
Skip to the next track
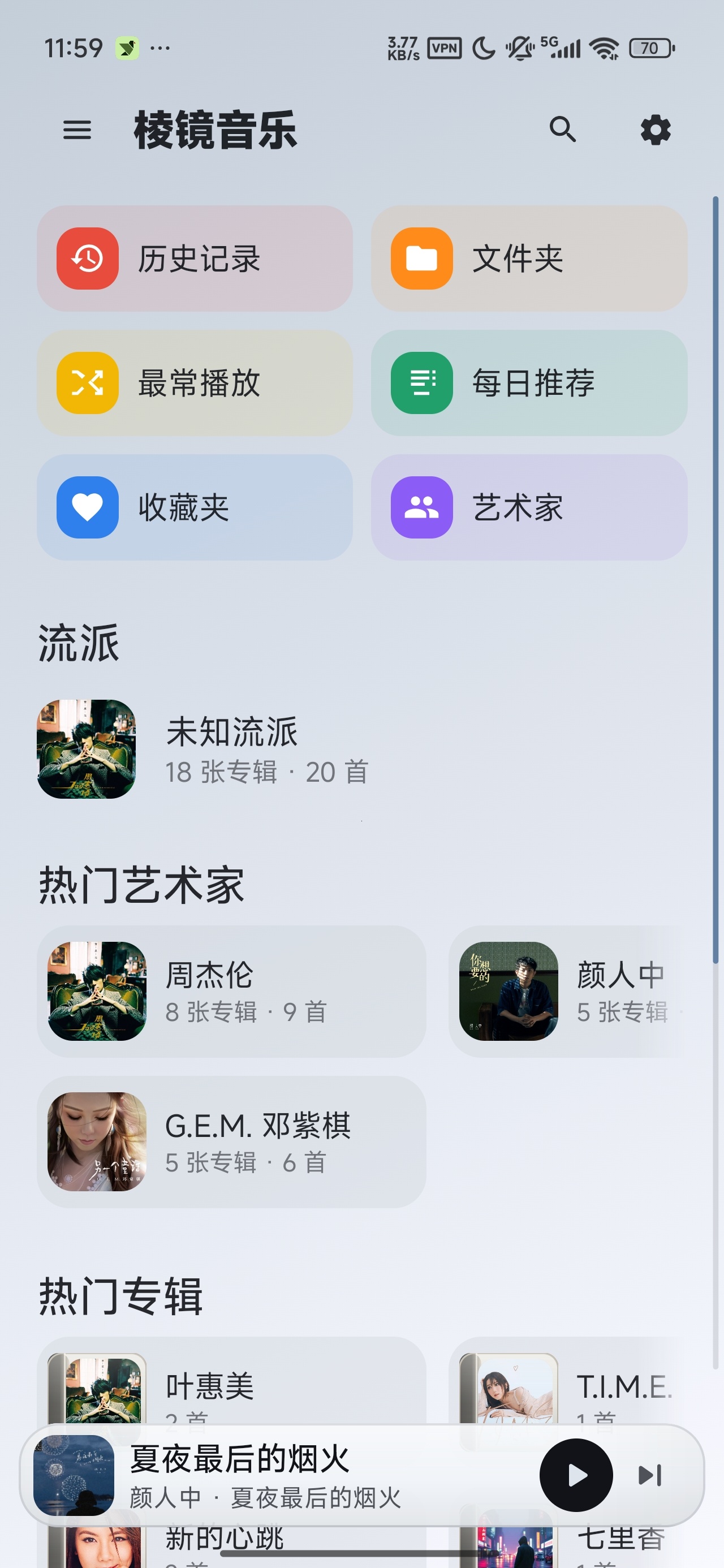[x=650, y=1475]
